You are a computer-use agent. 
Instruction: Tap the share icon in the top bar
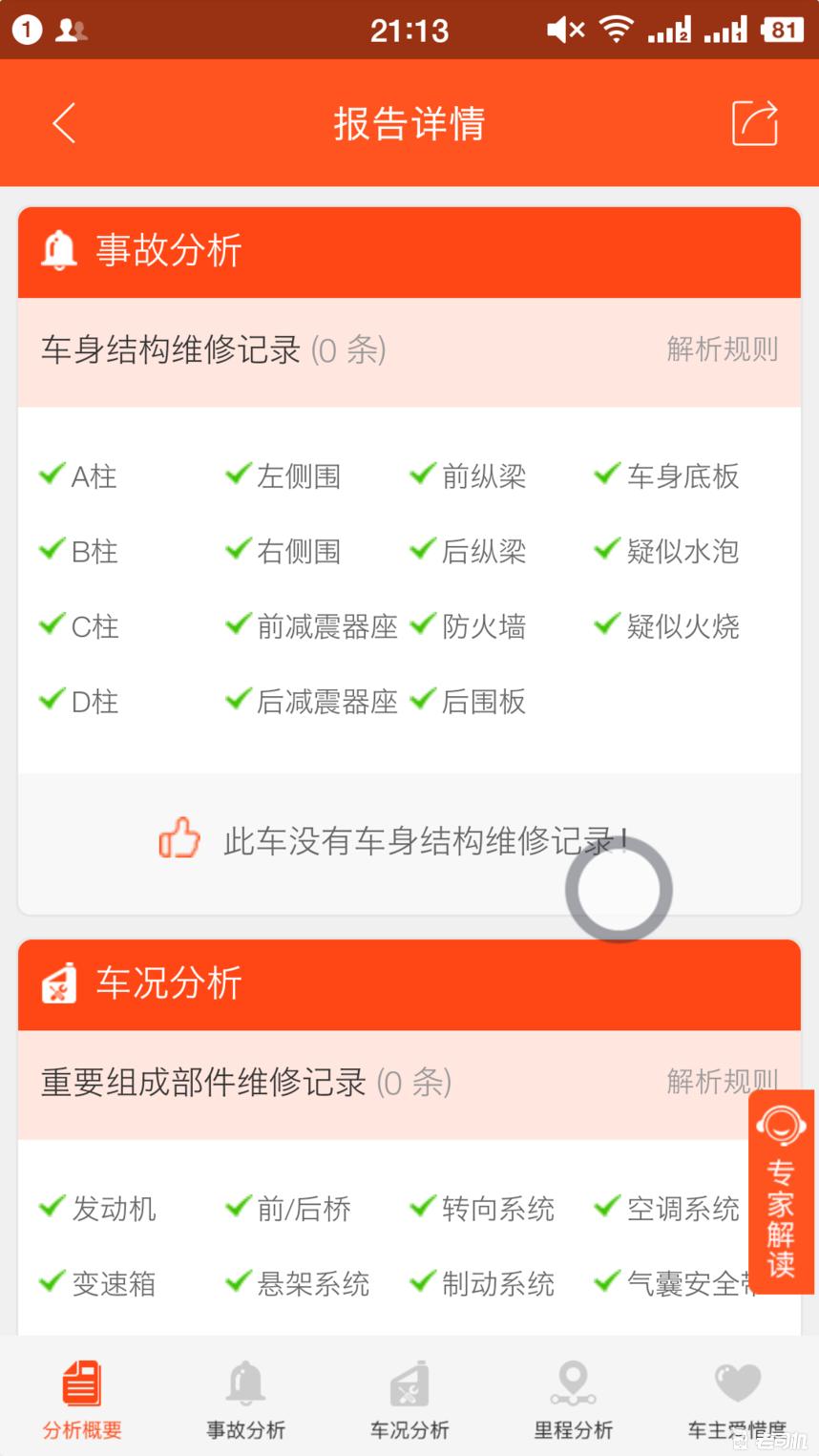(755, 123)
